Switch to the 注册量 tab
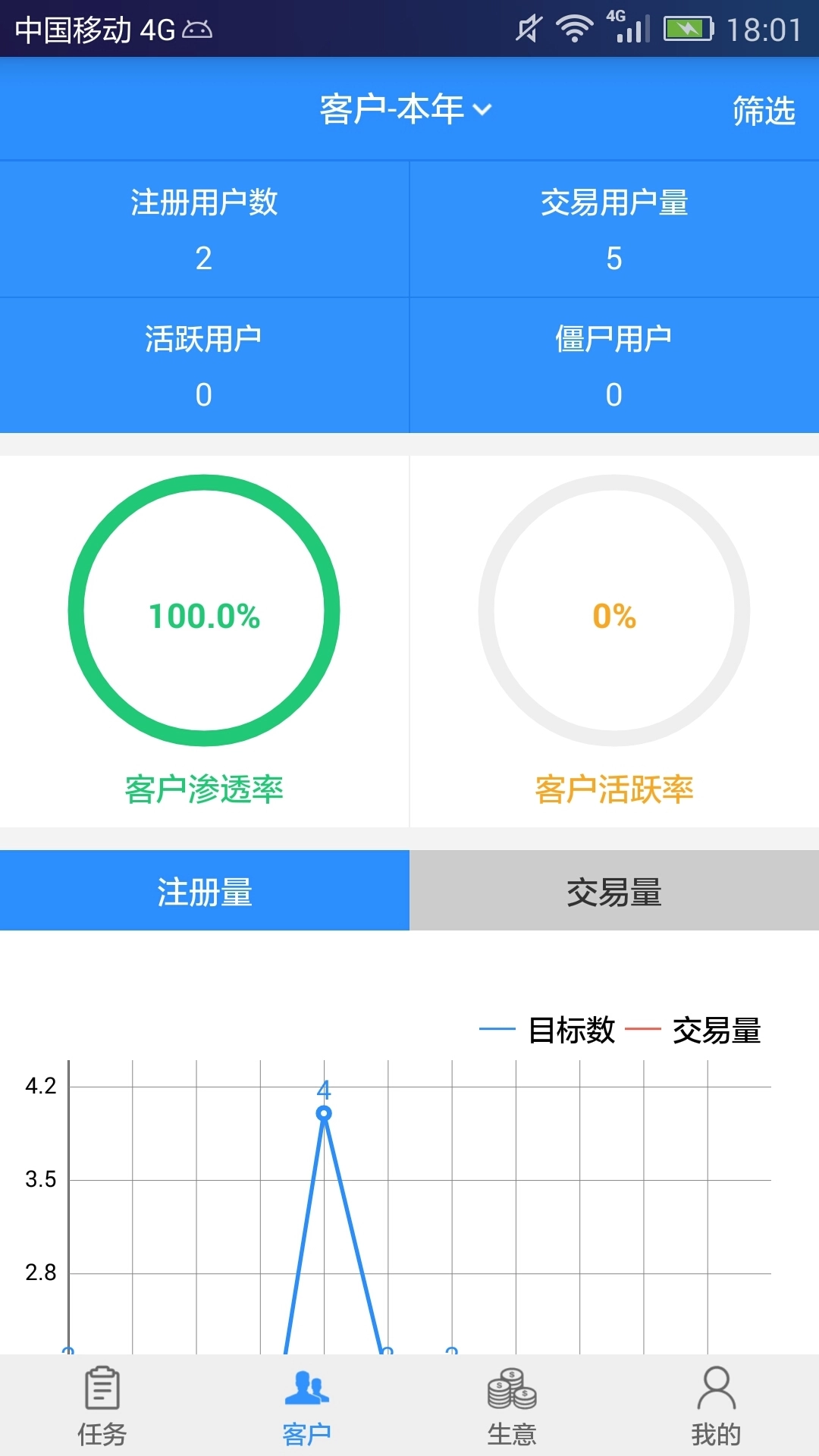The width and height of the screenshot is (819, 1456). [205, 891]
